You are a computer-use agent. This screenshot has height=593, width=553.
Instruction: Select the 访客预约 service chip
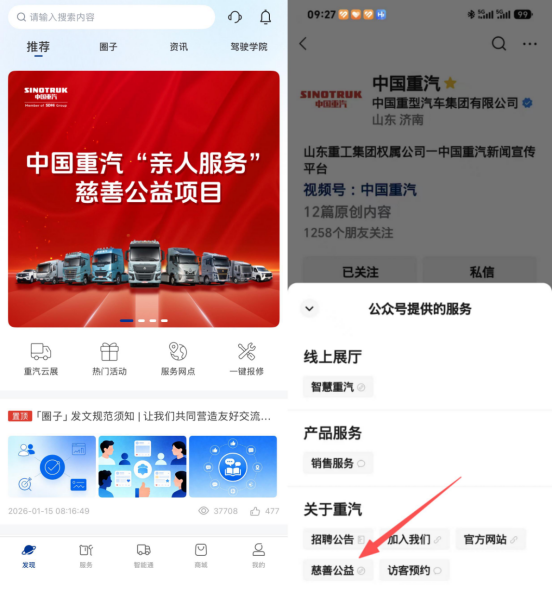point(415,570)
